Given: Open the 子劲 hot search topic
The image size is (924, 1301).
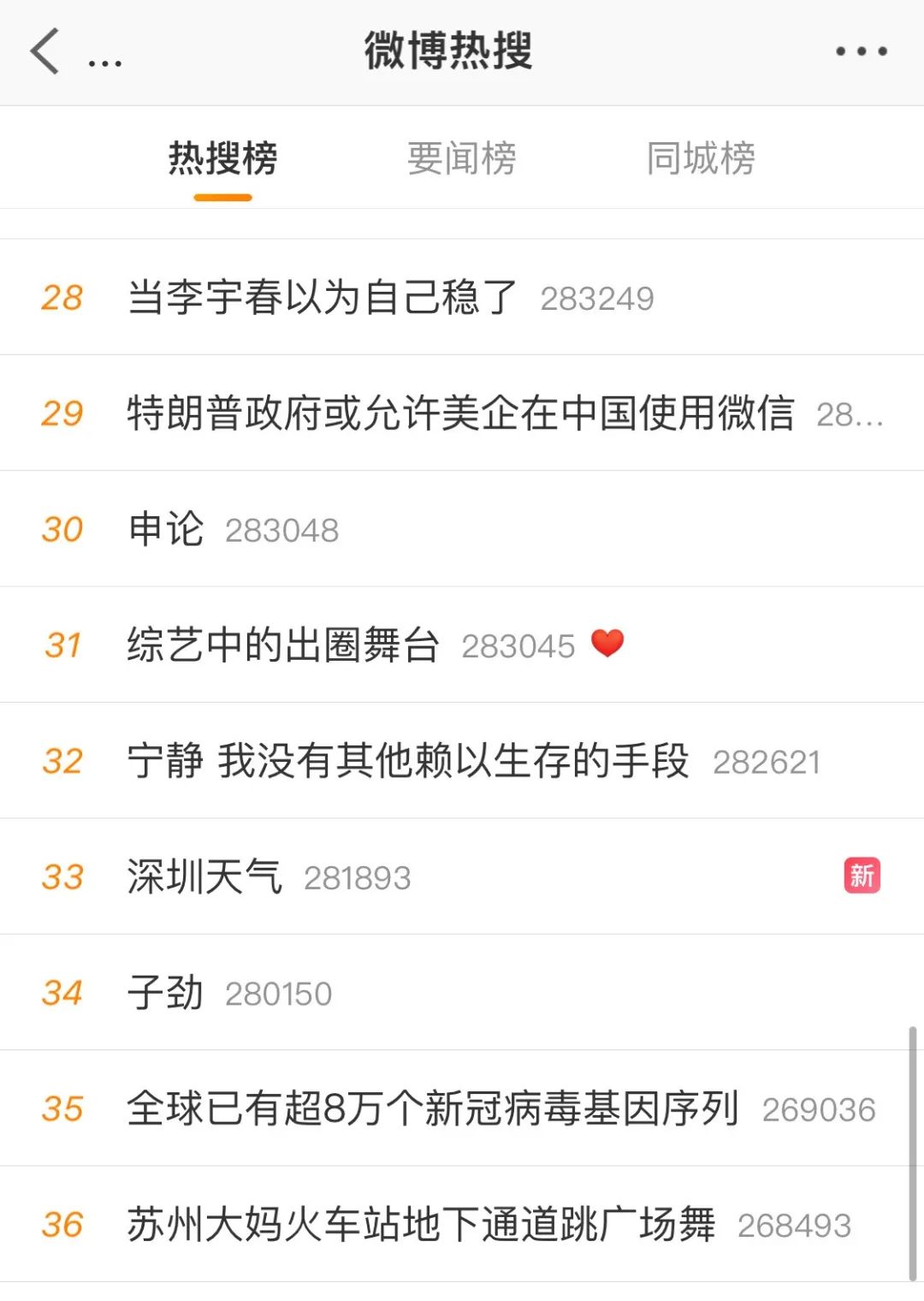Looking at the screenshot, I should pos(166,993).
